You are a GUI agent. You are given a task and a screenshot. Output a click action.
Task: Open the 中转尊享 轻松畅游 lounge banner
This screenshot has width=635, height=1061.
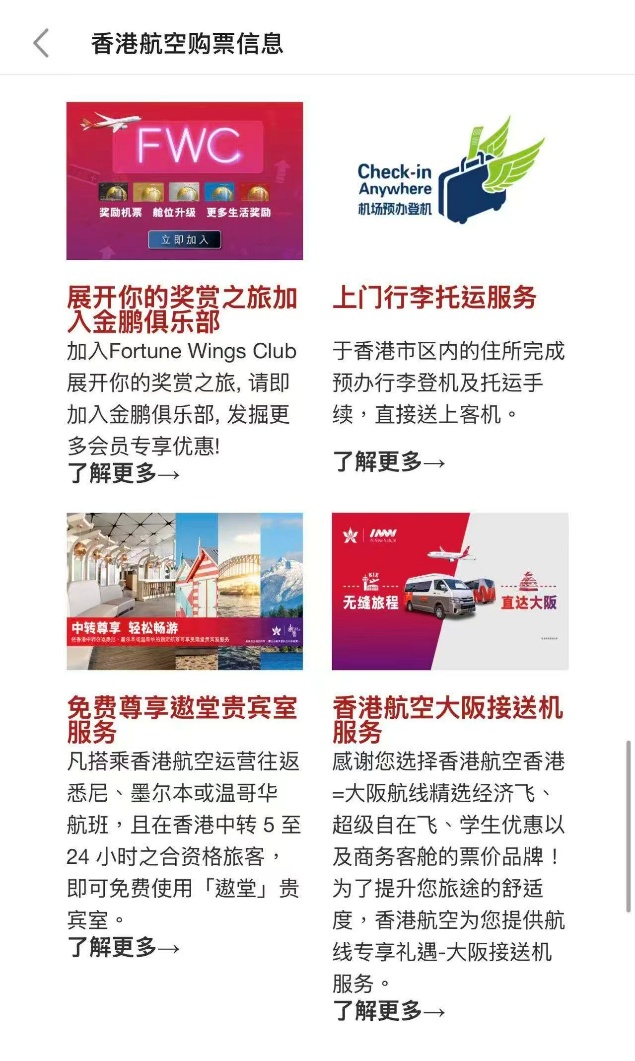click(185, 591)
